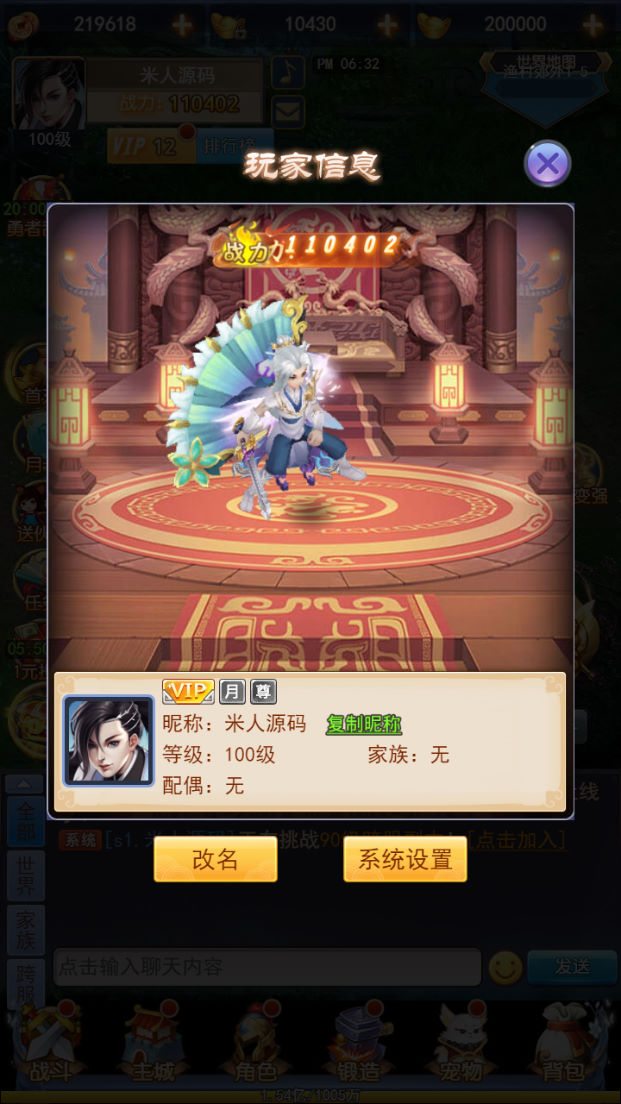This screenshot has width=621, height=1104.
Task: Open 系统设置 system settings
Action: point(405,859)
